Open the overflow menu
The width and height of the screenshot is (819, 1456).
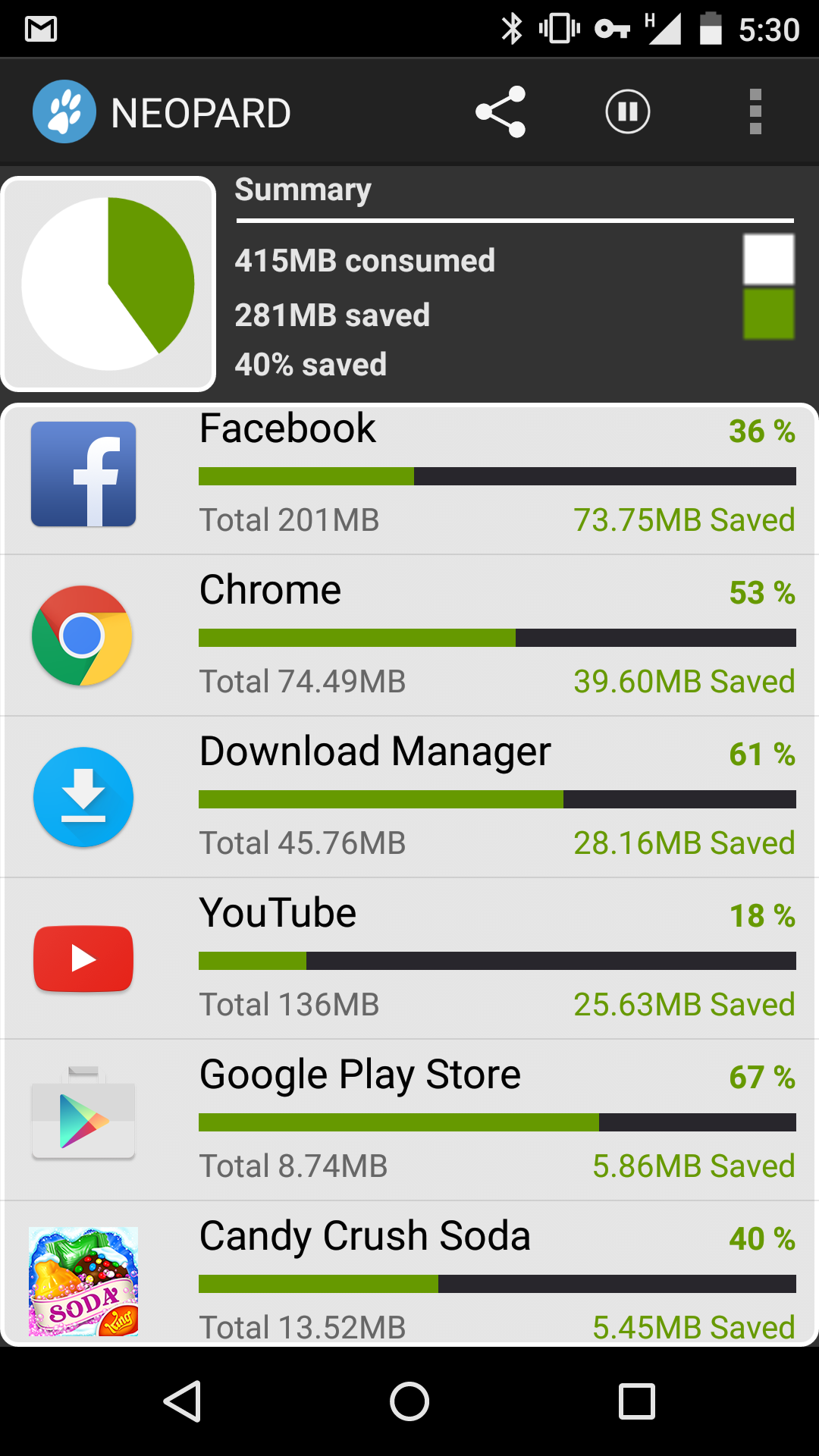pos(755,111)
